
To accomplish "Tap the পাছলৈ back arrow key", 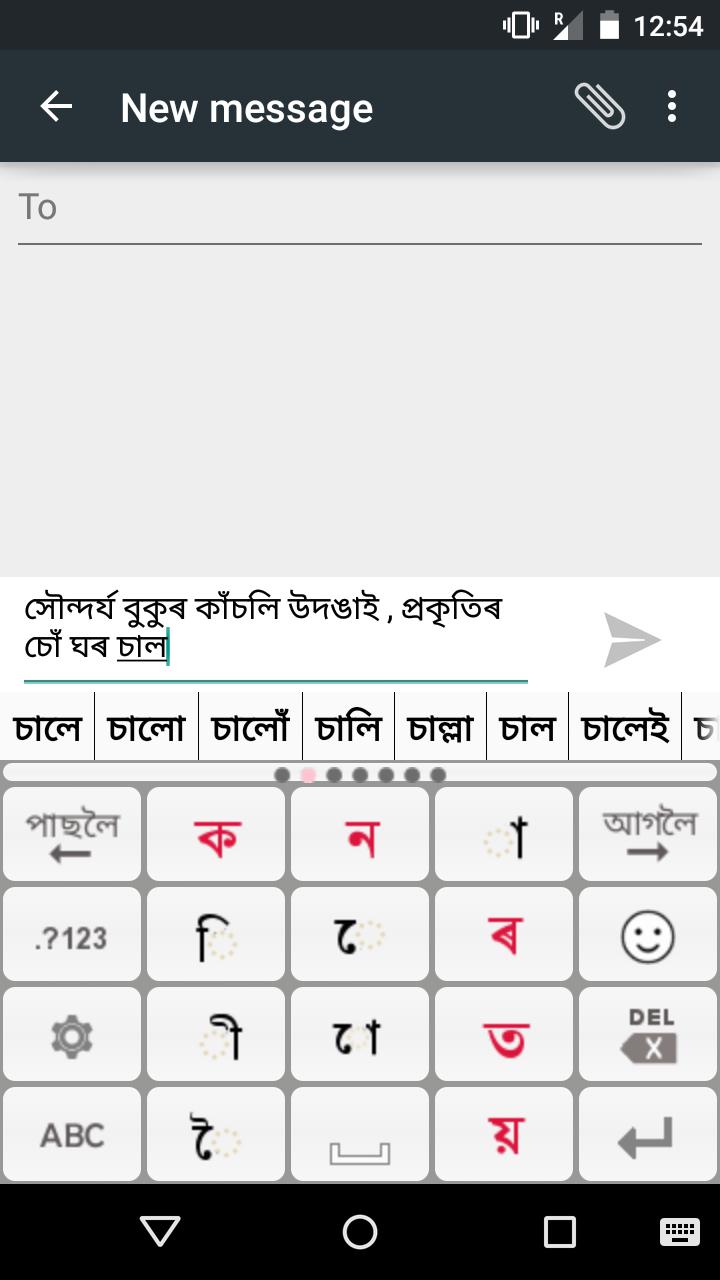I will (72, 835).
